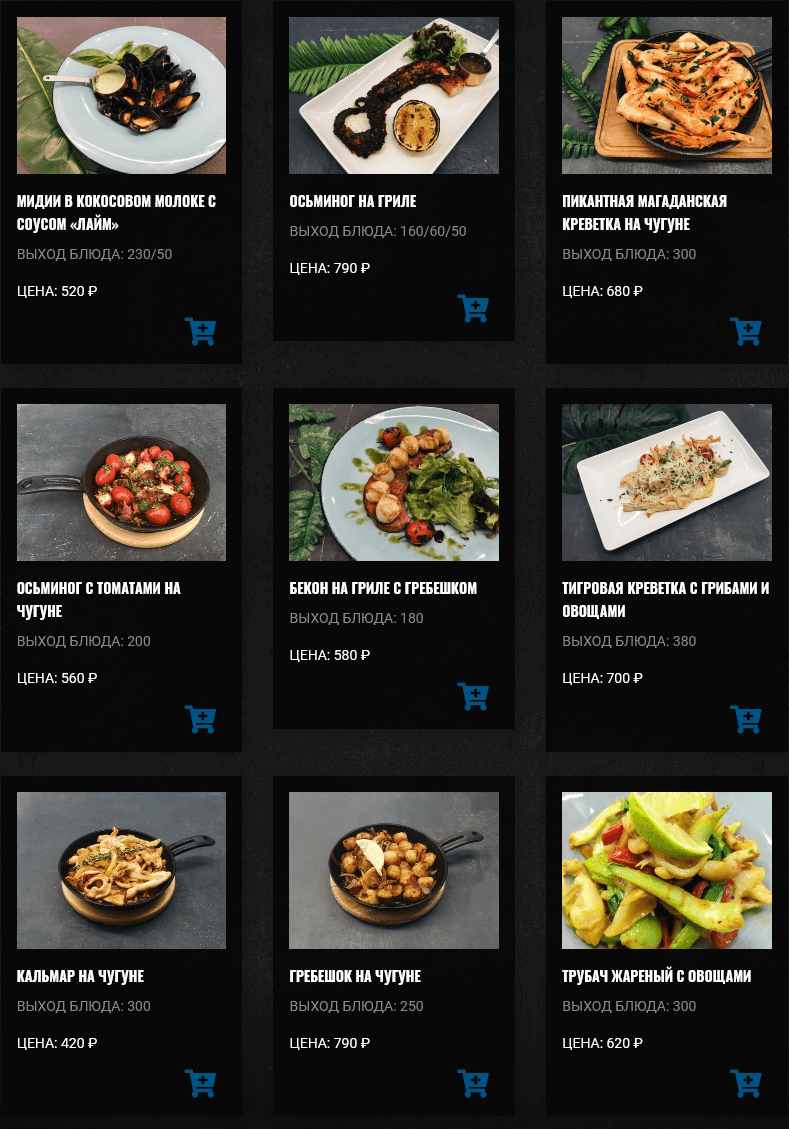Add Тигровая креветка с грибами to cart
The height and width of the screenshot is (1129, 789).
pyautogui.click(x=746, y=719)
